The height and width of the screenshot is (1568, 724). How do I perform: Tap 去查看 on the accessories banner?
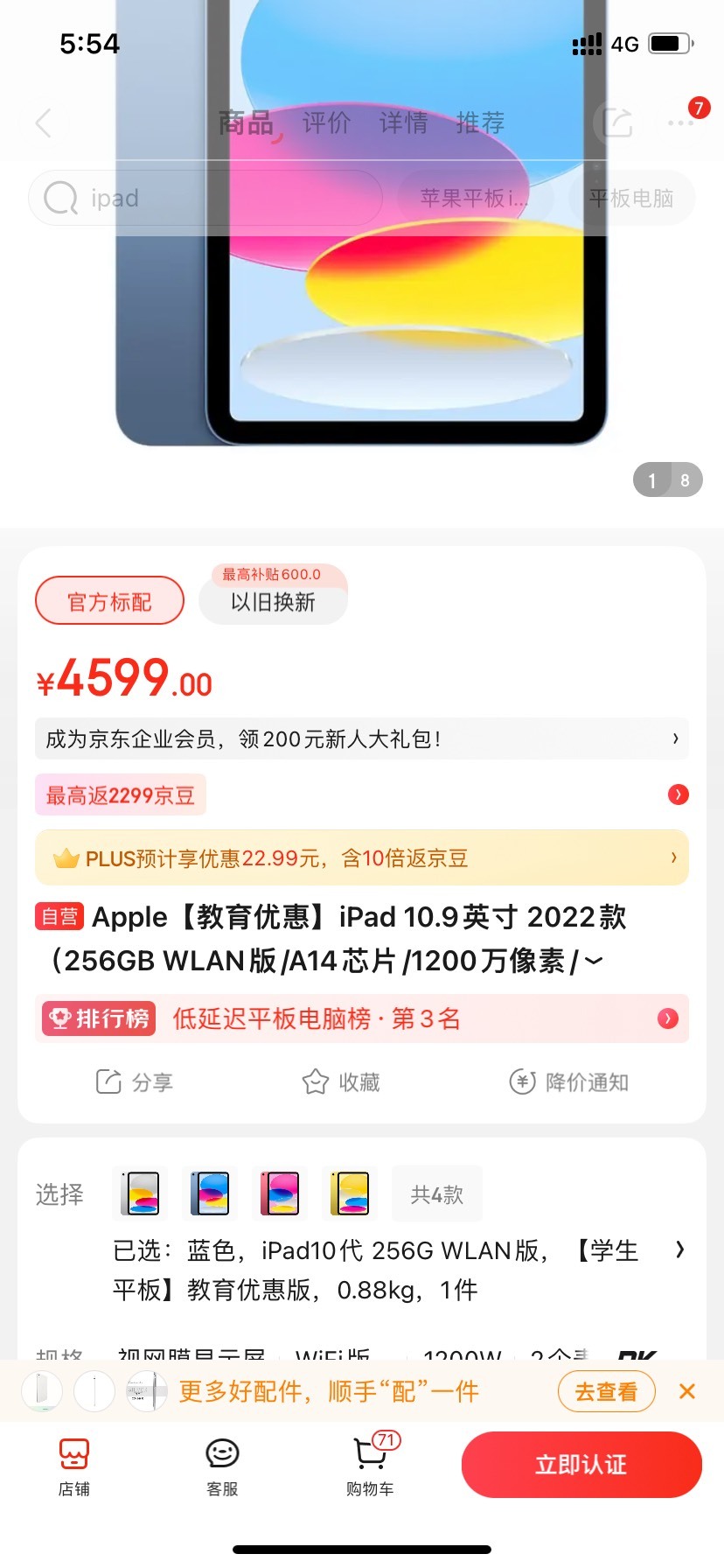[x=606, y=1391]
